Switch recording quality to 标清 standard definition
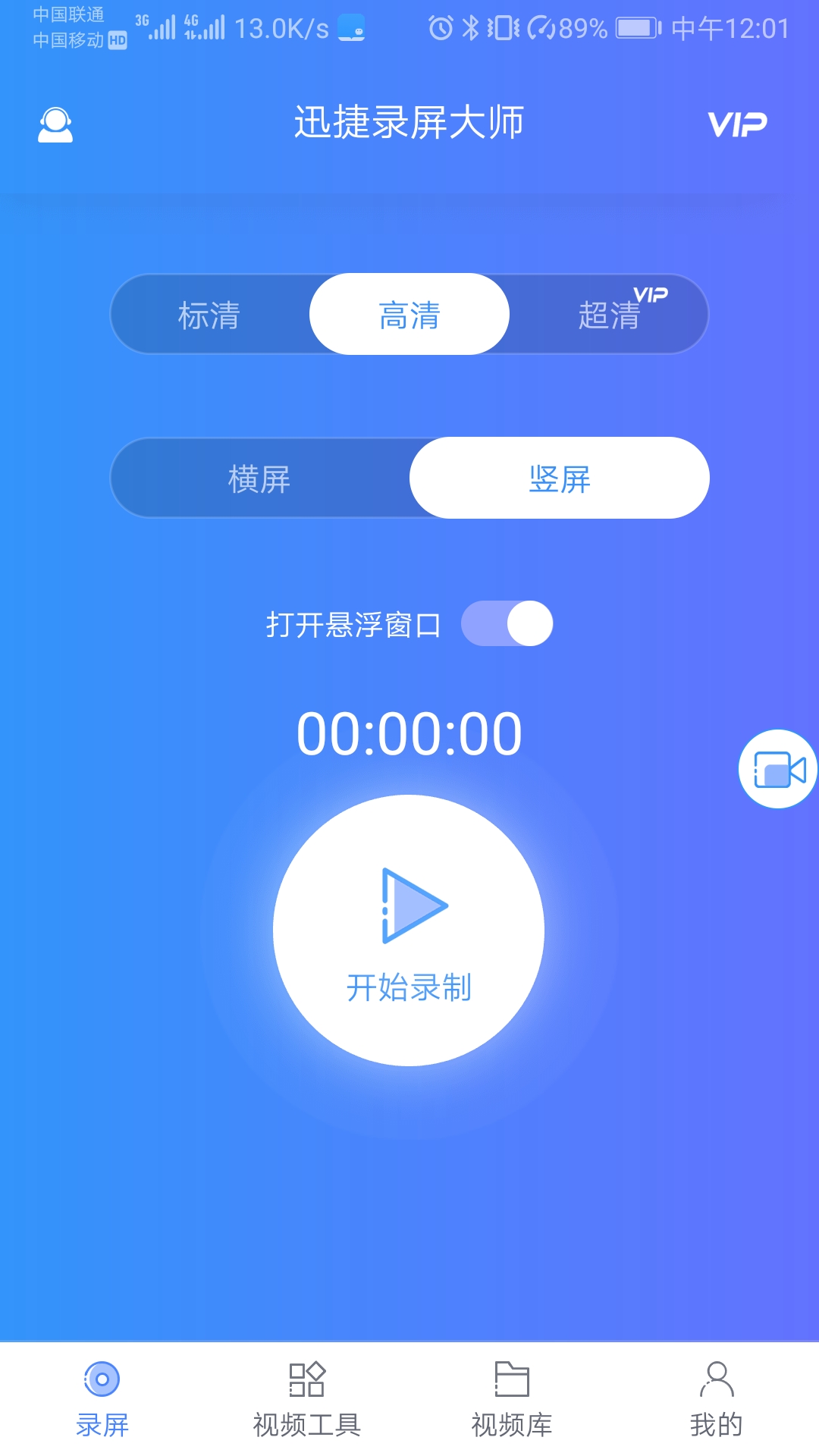 [x=209, y=313]
